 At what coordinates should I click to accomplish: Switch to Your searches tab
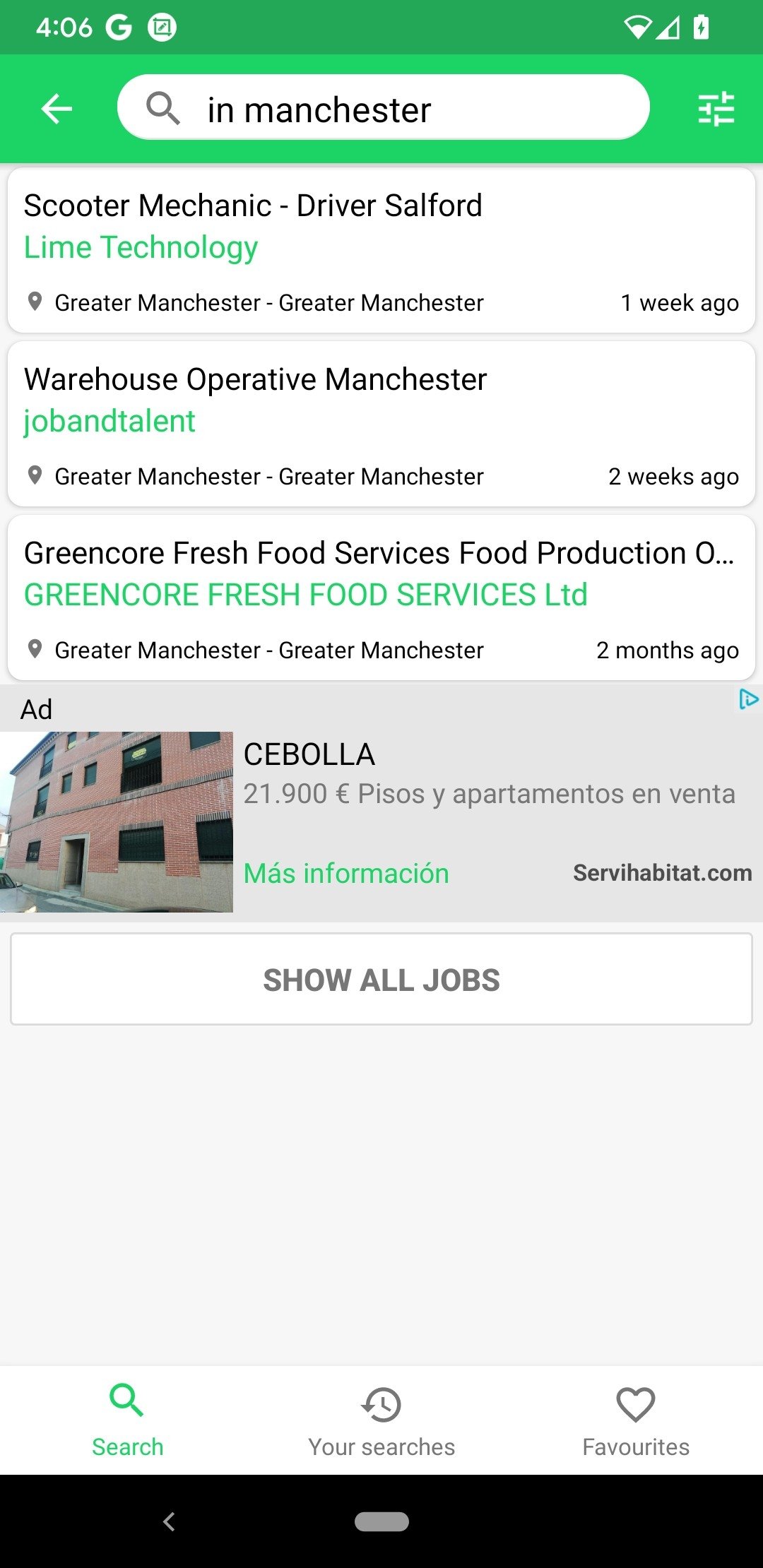pos(381,1420)
